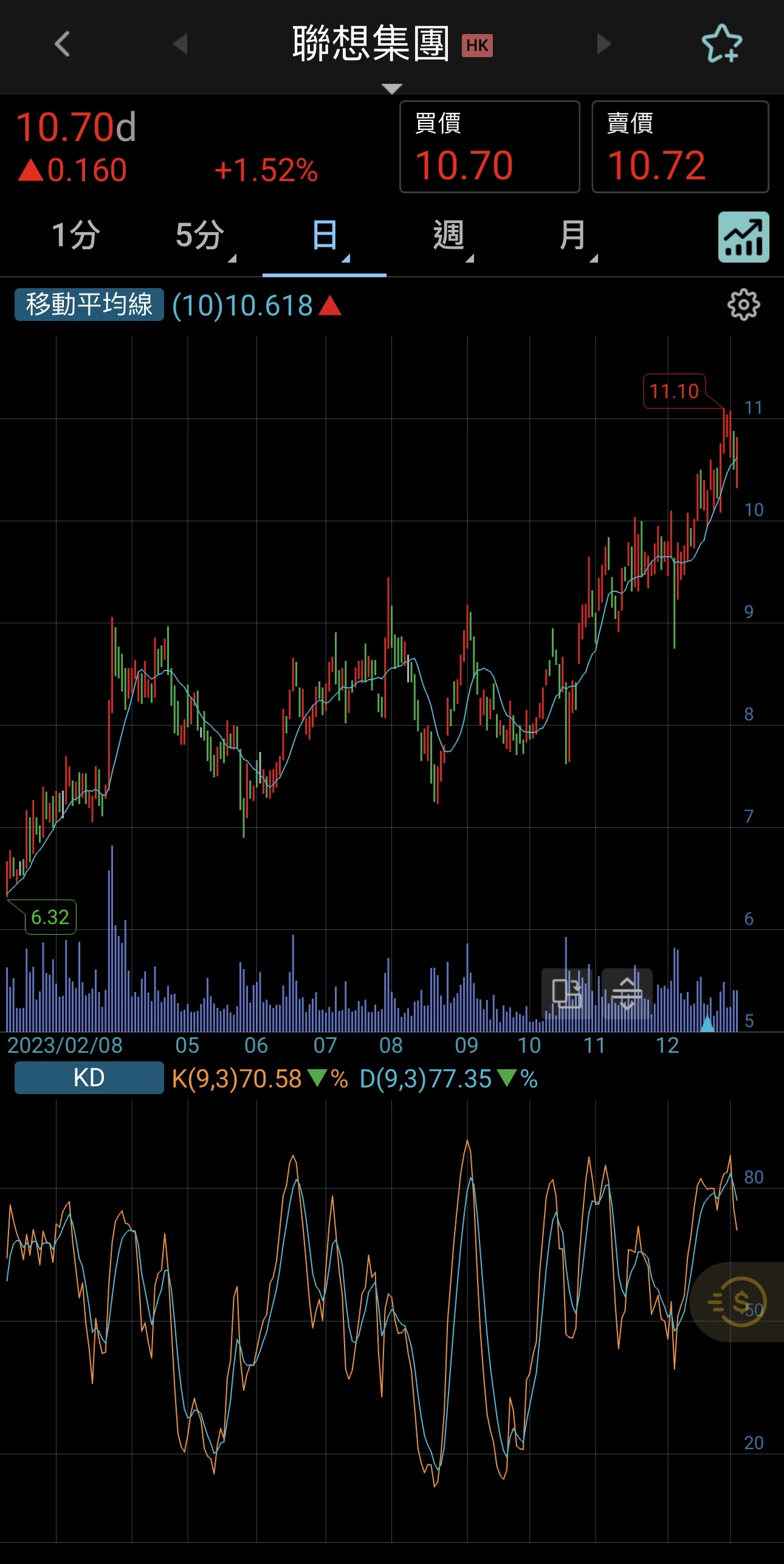This screenshot has width=784, height=1564.
Task: Change the 移動平均線 indicator
Action: (89, 305)
